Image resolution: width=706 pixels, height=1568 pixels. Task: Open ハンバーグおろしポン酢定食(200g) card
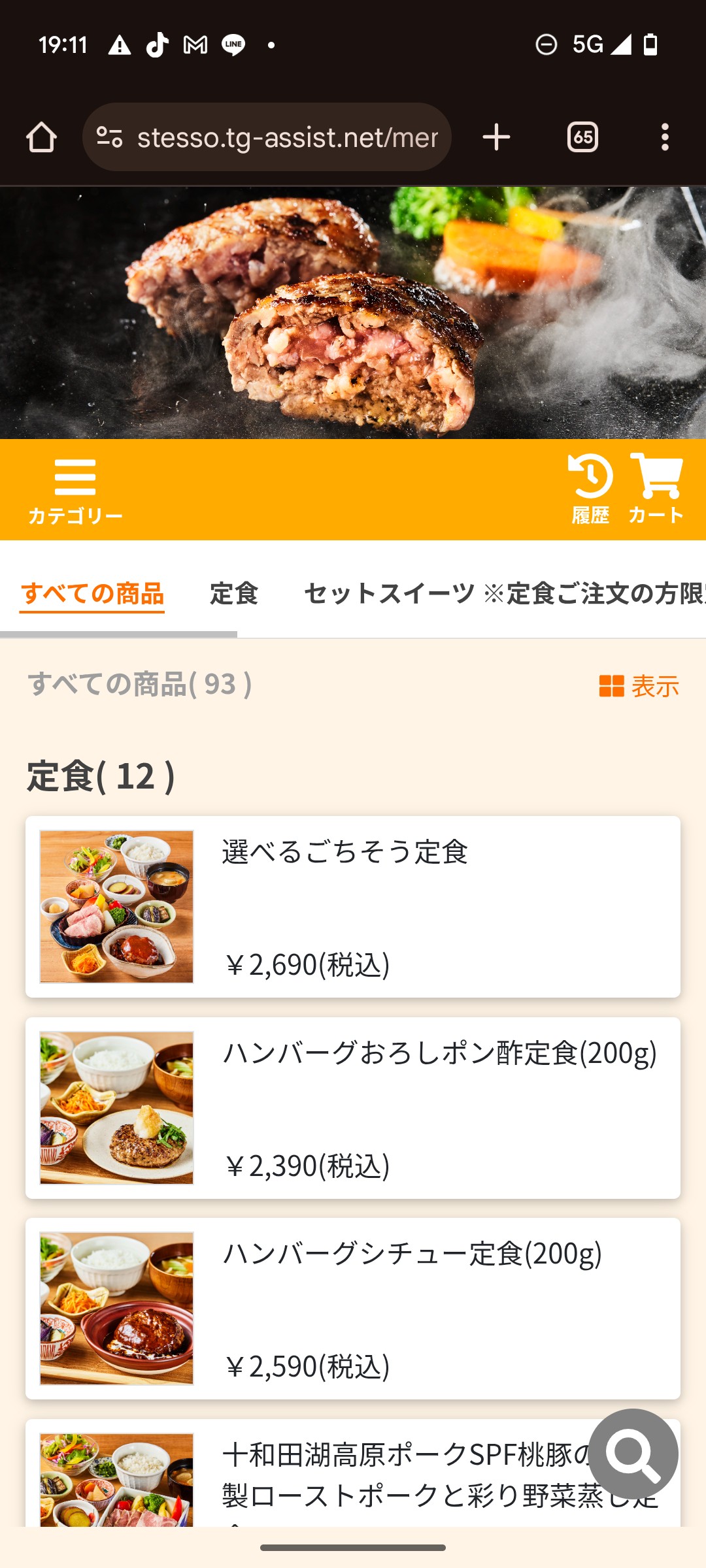pyautogui.click(x=353, y=1107)
